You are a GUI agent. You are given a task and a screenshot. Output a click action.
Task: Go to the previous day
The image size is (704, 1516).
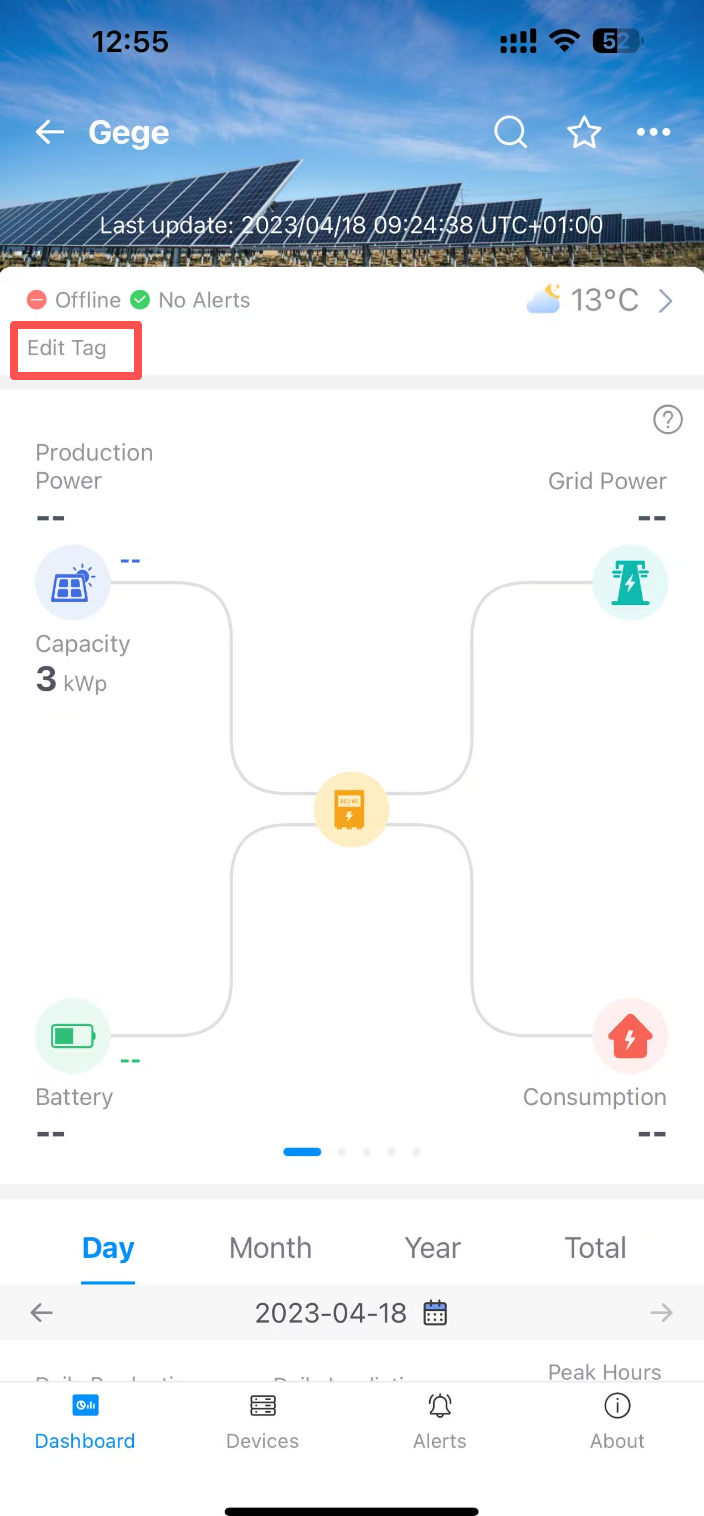coord(42,1313)
